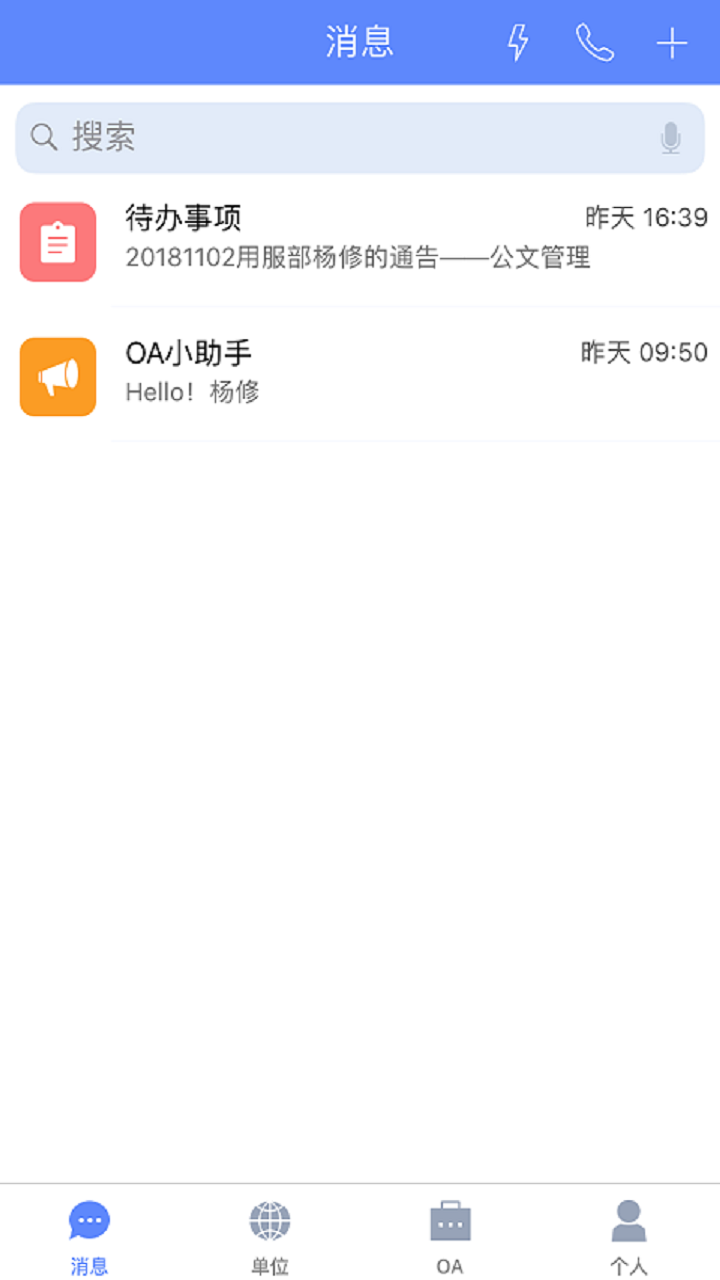Viewport: 720px width, 1280px height.
Task: Tap the plus icon to add
Action: (672, 43)
